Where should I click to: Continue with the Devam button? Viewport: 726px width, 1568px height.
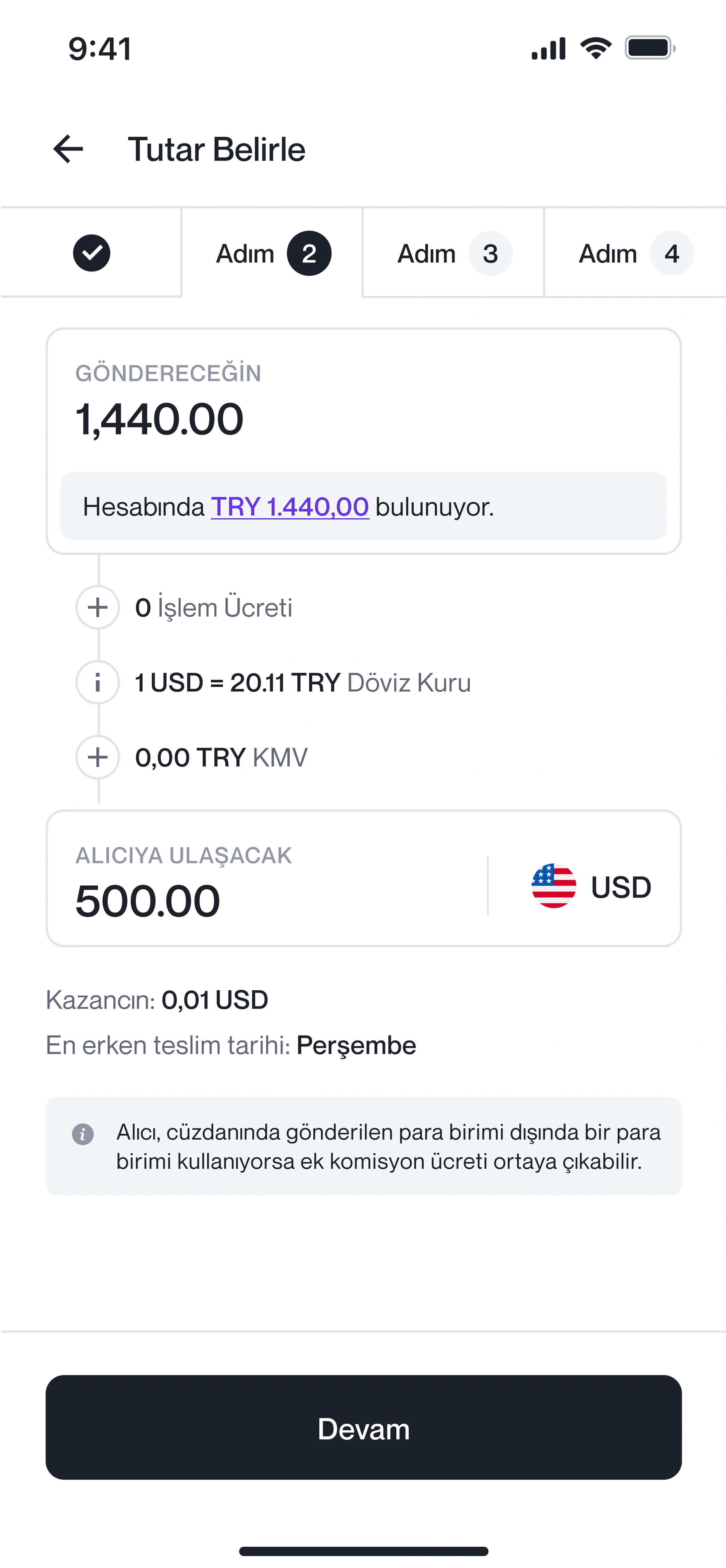(363, 1428)
